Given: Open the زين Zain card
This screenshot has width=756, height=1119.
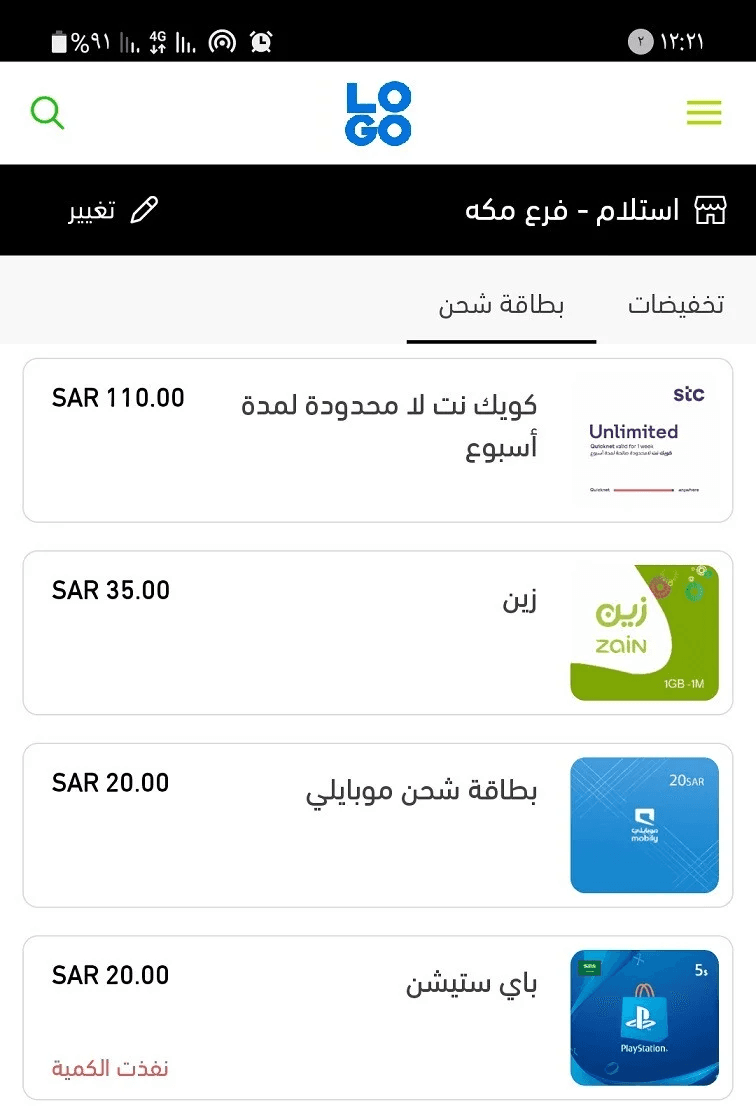Looking at the screenshot, I should pyautogui.click(x=377, y=632).
